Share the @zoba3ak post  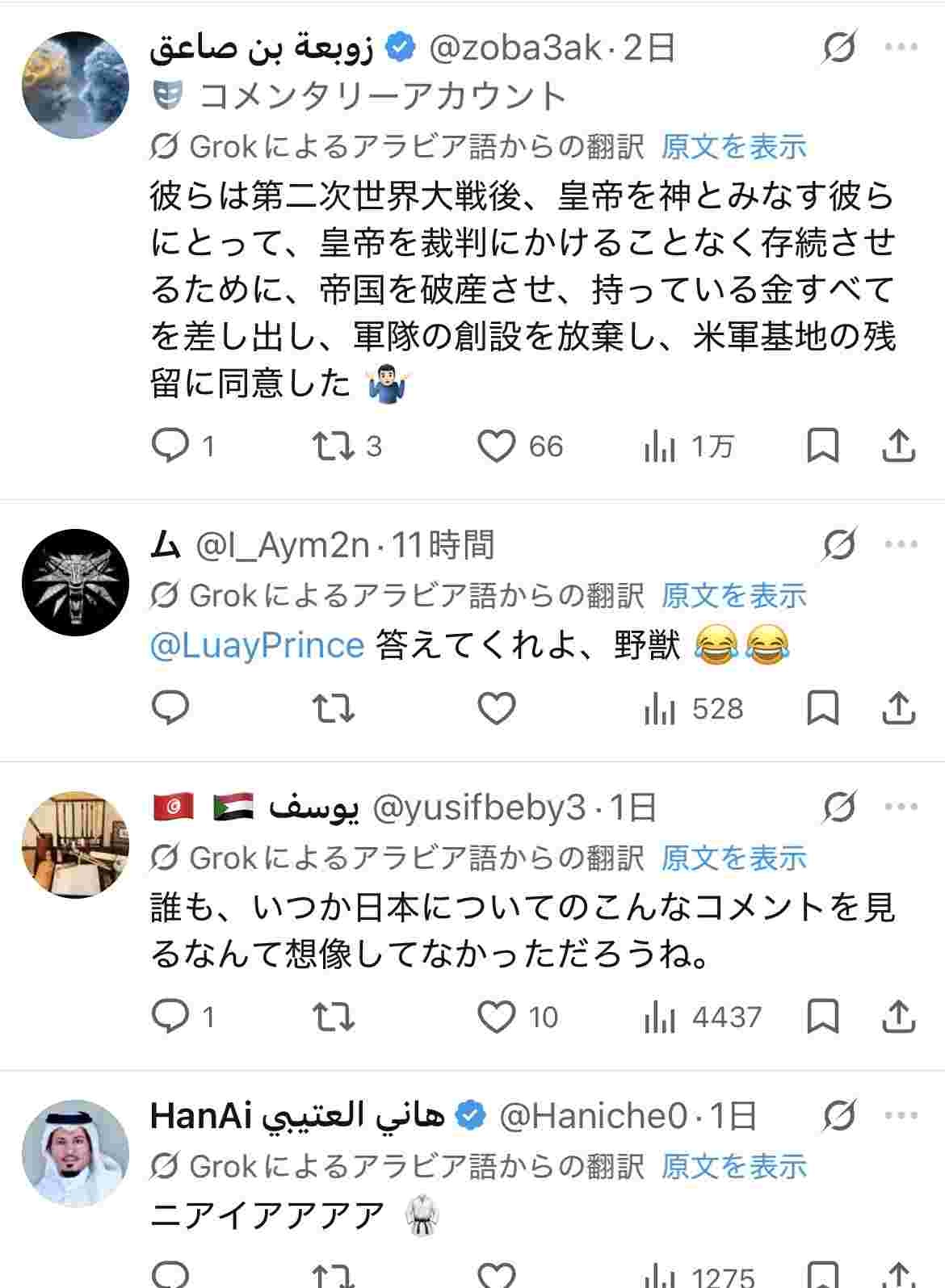(x=897, y=447)
